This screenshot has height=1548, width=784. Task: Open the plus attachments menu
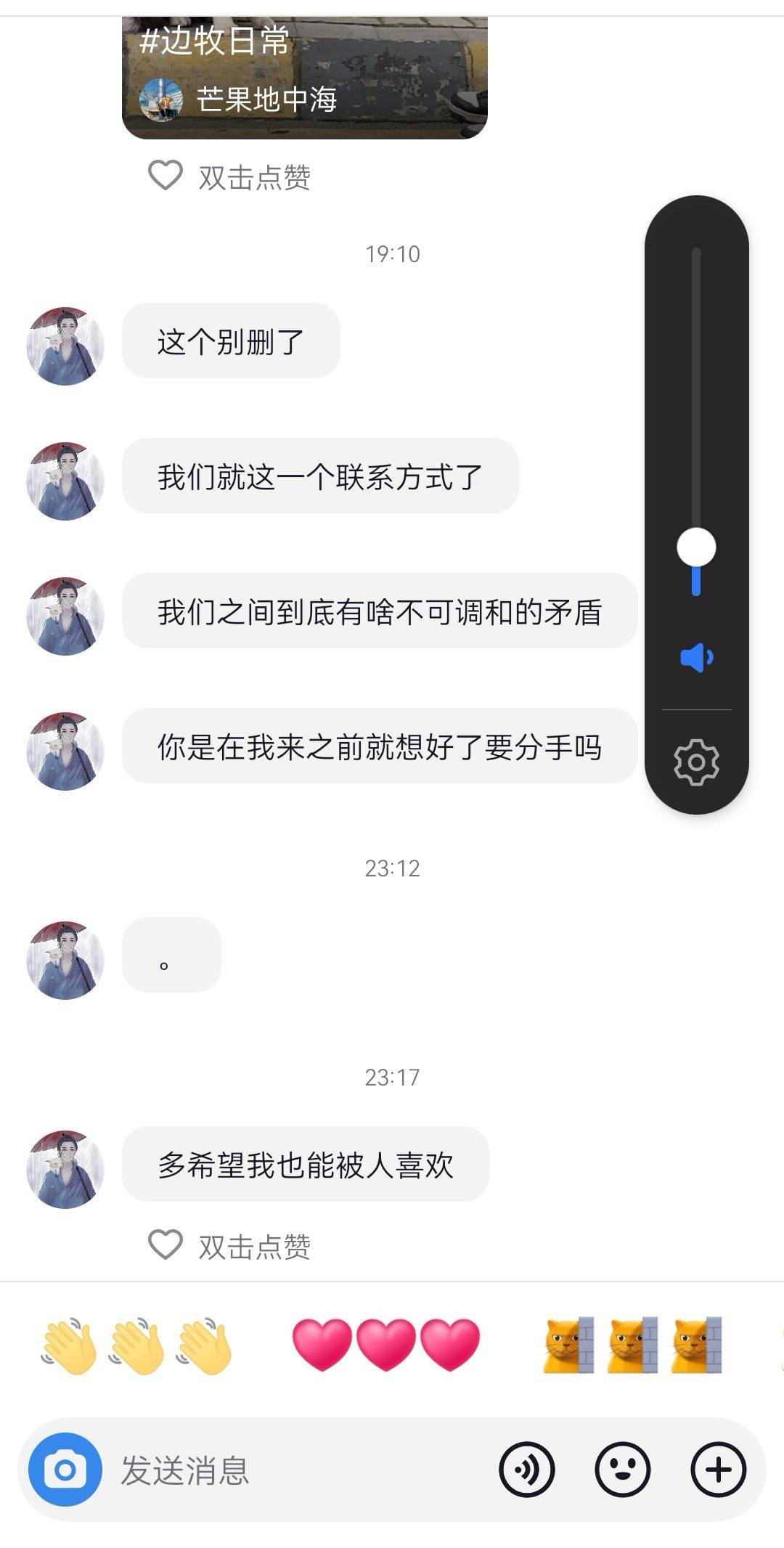point(718,1470)
